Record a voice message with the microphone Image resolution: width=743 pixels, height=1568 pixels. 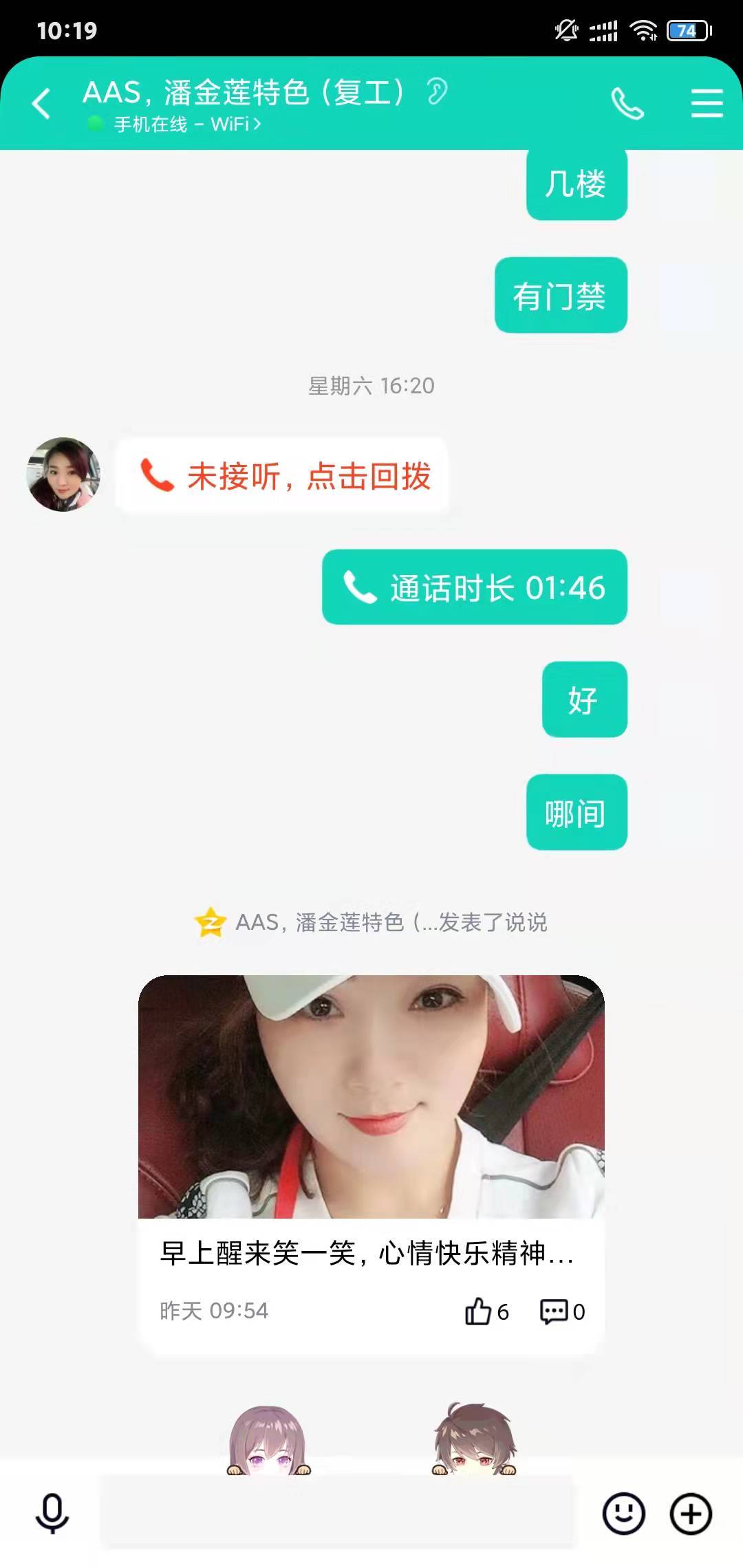pyautogui.click(x=52, y=1513)
